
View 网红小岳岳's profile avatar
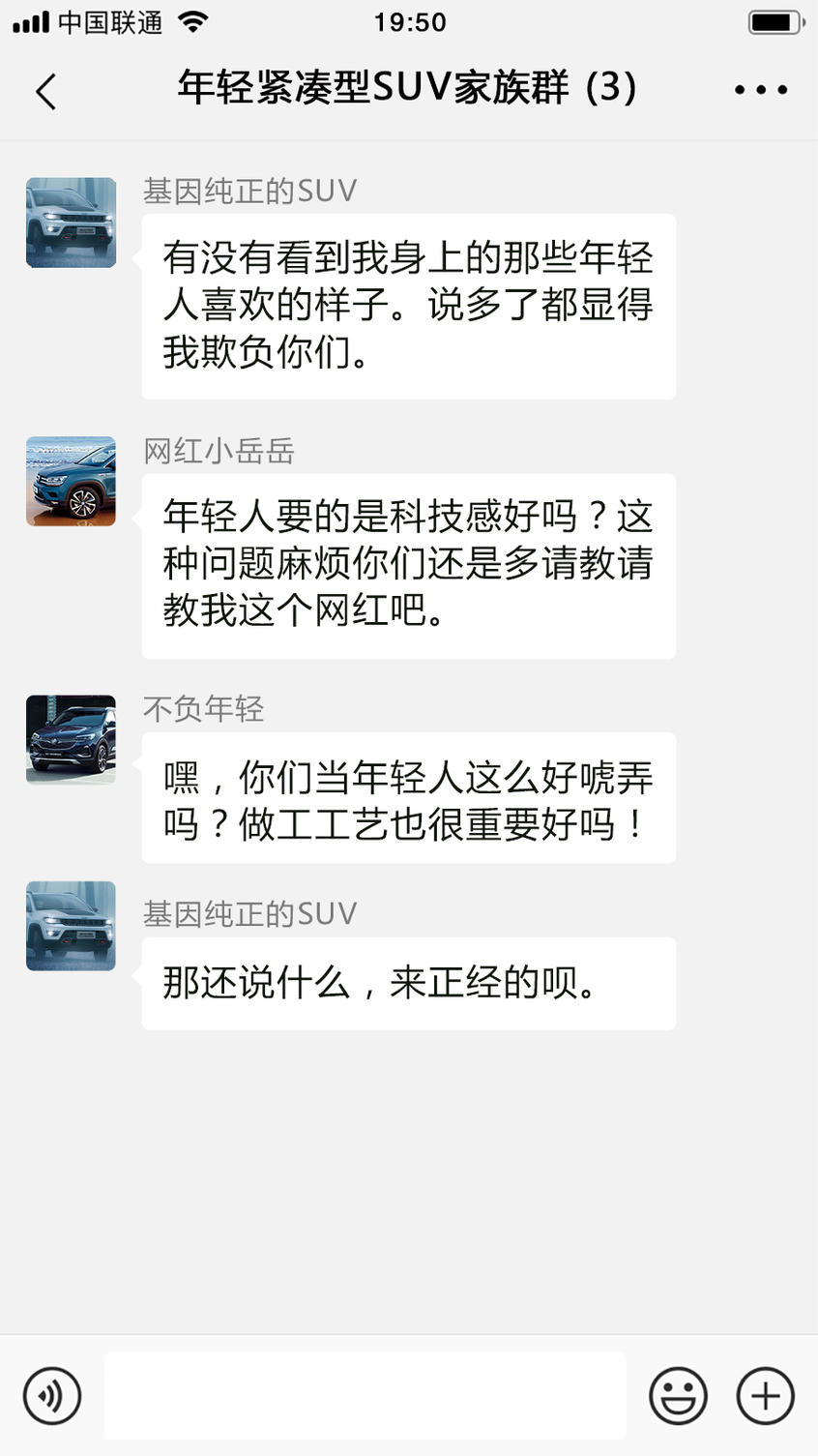71,481
